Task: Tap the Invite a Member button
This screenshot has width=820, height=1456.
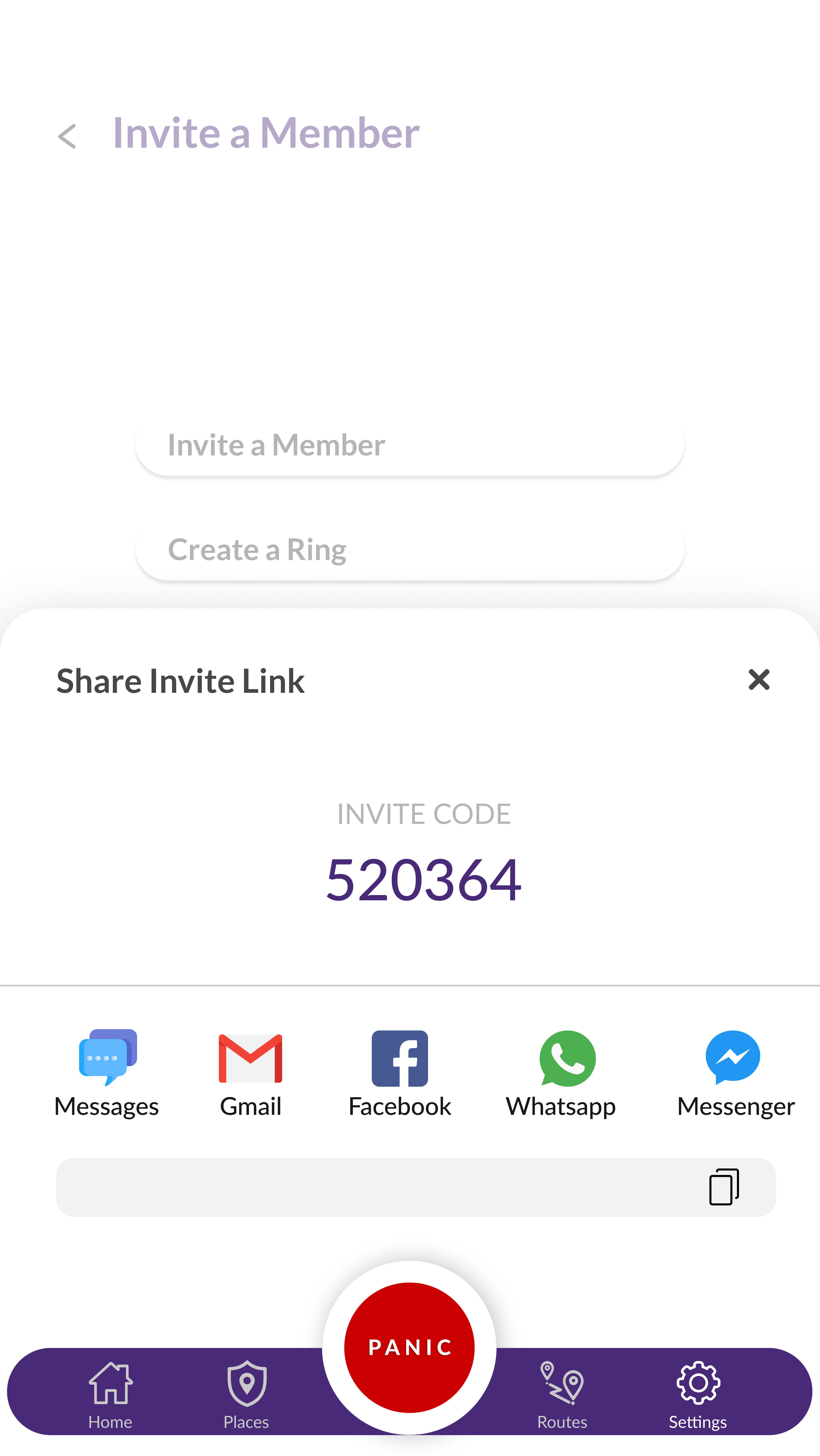Action: 410,445
